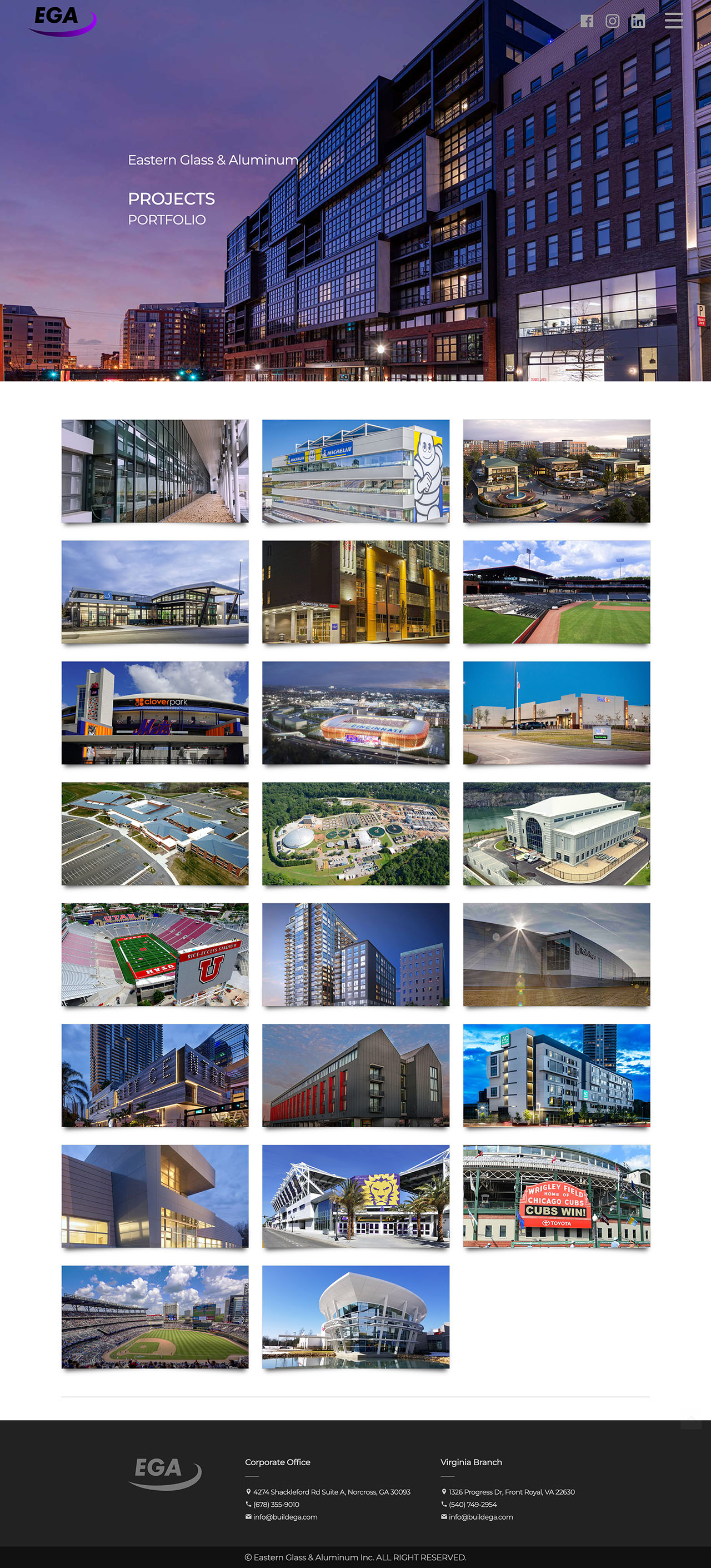Open the Instagram profile icon
Viewport: 711px width, 1568px height.
point(612,21)
